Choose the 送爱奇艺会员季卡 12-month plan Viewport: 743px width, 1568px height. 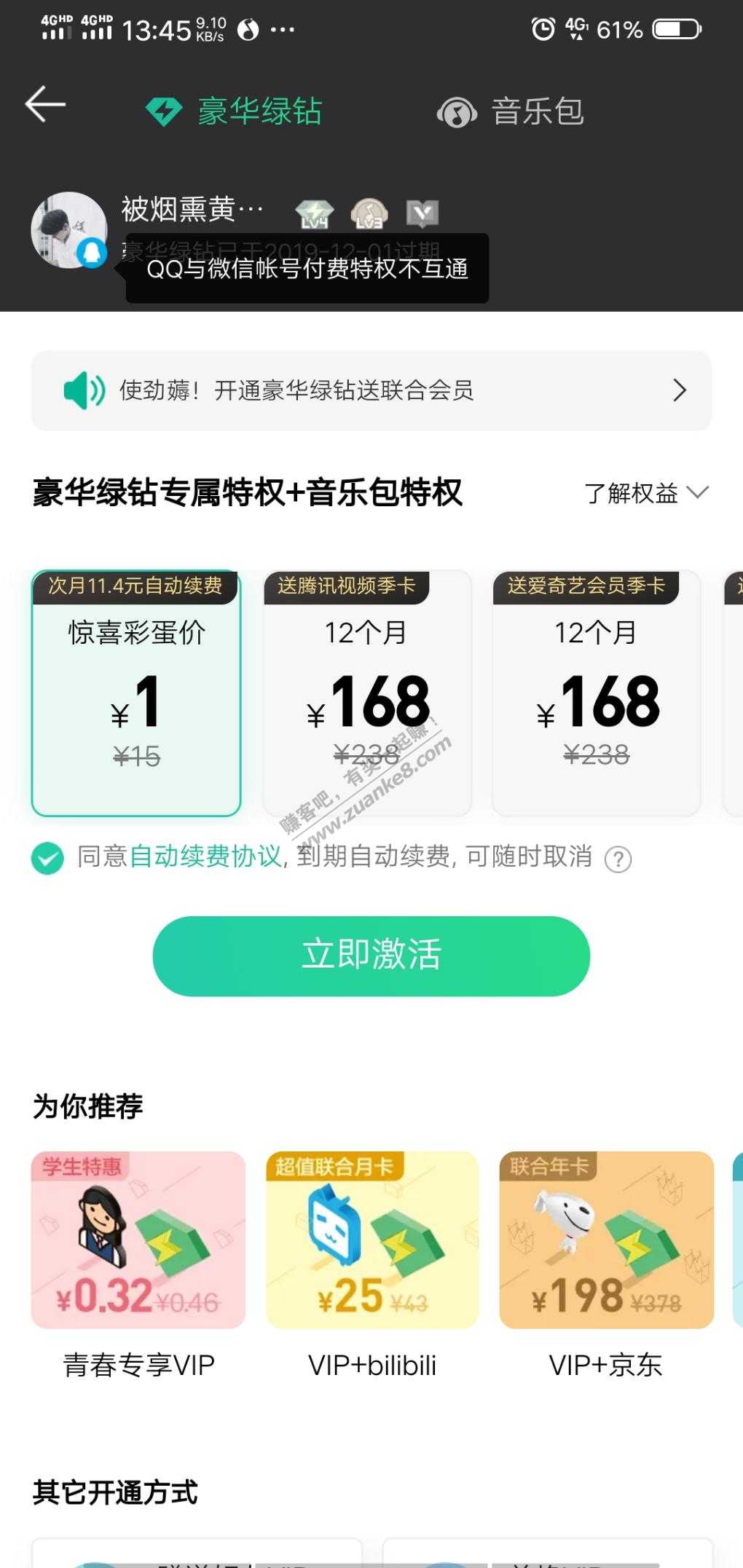[596, 693]
